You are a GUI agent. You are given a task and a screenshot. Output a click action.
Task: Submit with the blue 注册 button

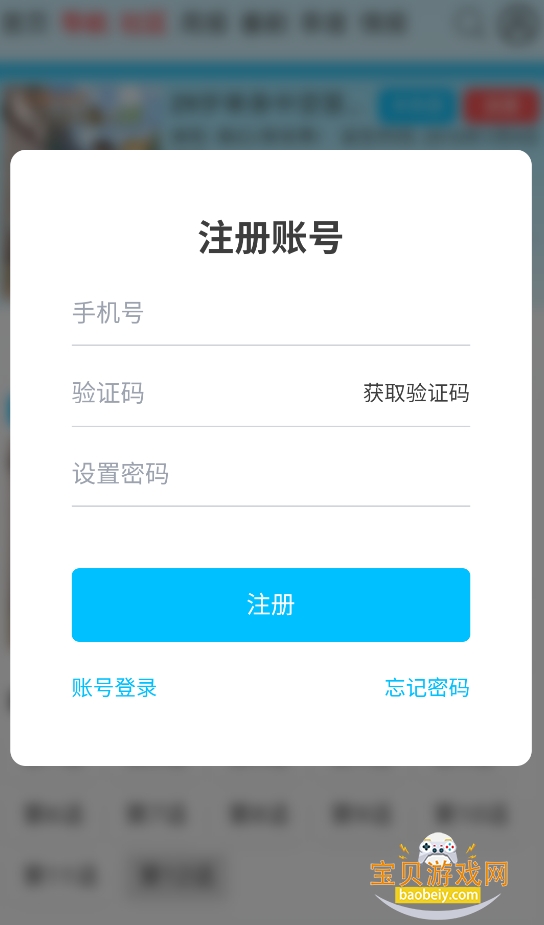pos(271,605)
